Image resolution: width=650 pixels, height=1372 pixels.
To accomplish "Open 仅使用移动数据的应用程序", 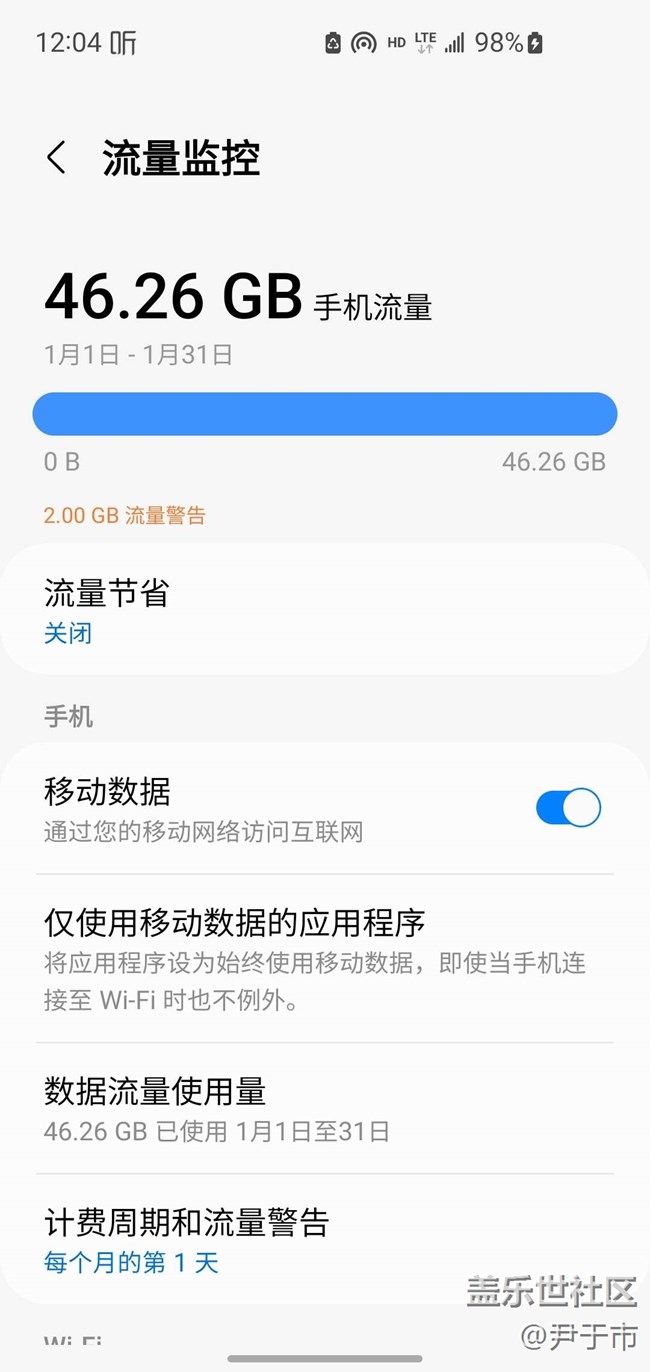I will coord(325,958).
